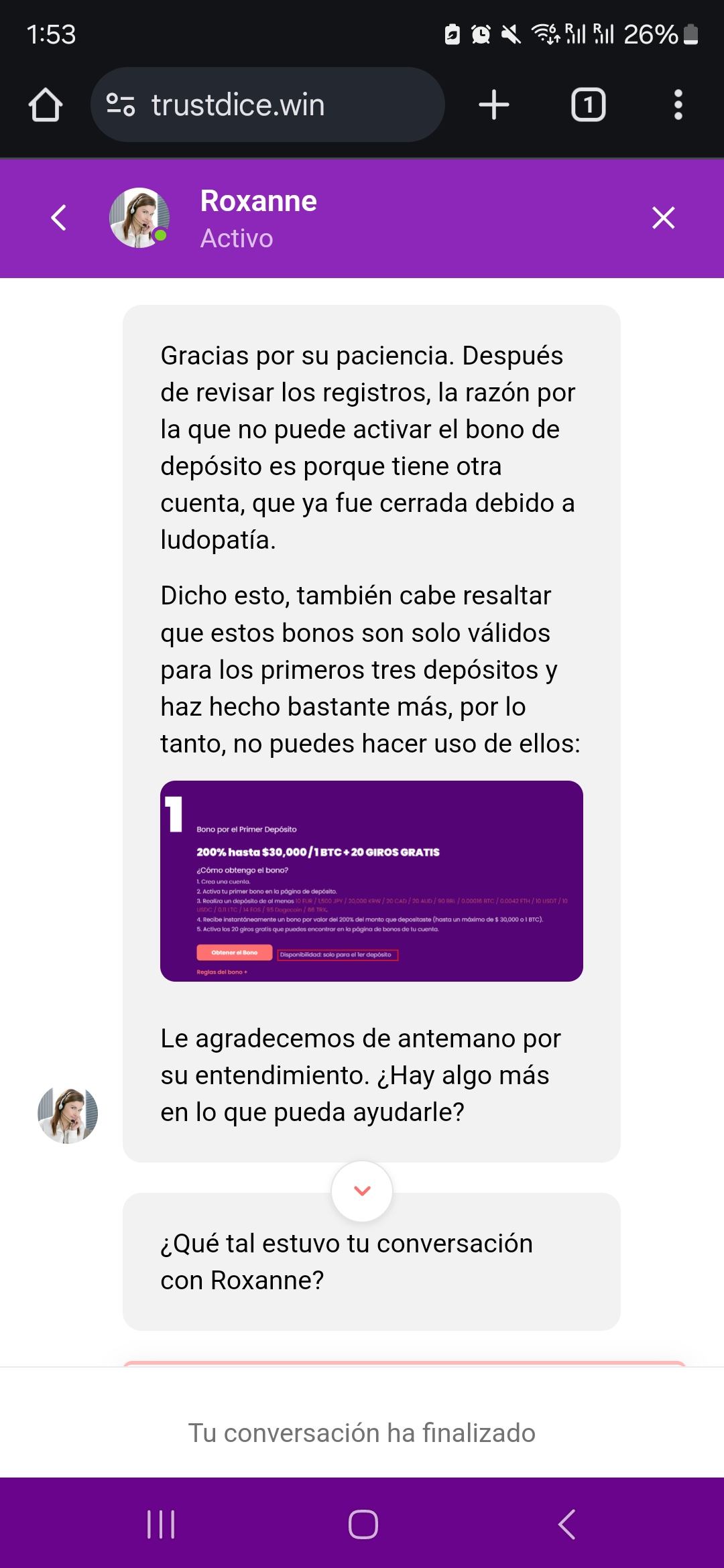Open the bonus image attachment
Viewport: 724px width, 1568px height.
coord(371,880)
